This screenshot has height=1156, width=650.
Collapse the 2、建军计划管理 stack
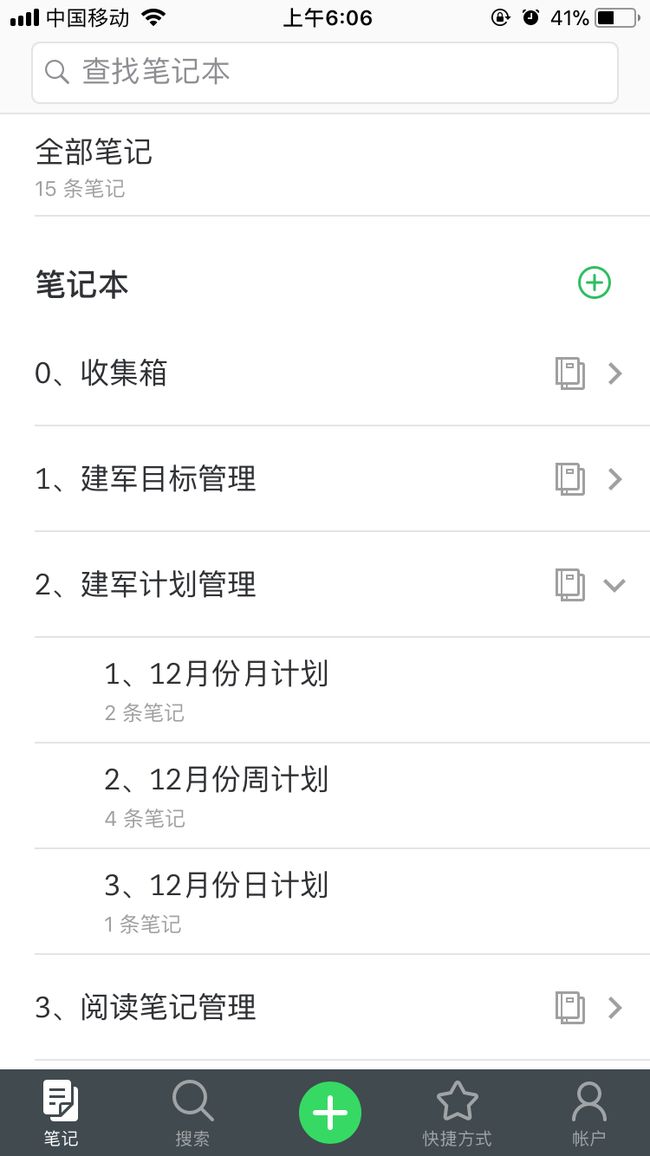click(615, 585)
